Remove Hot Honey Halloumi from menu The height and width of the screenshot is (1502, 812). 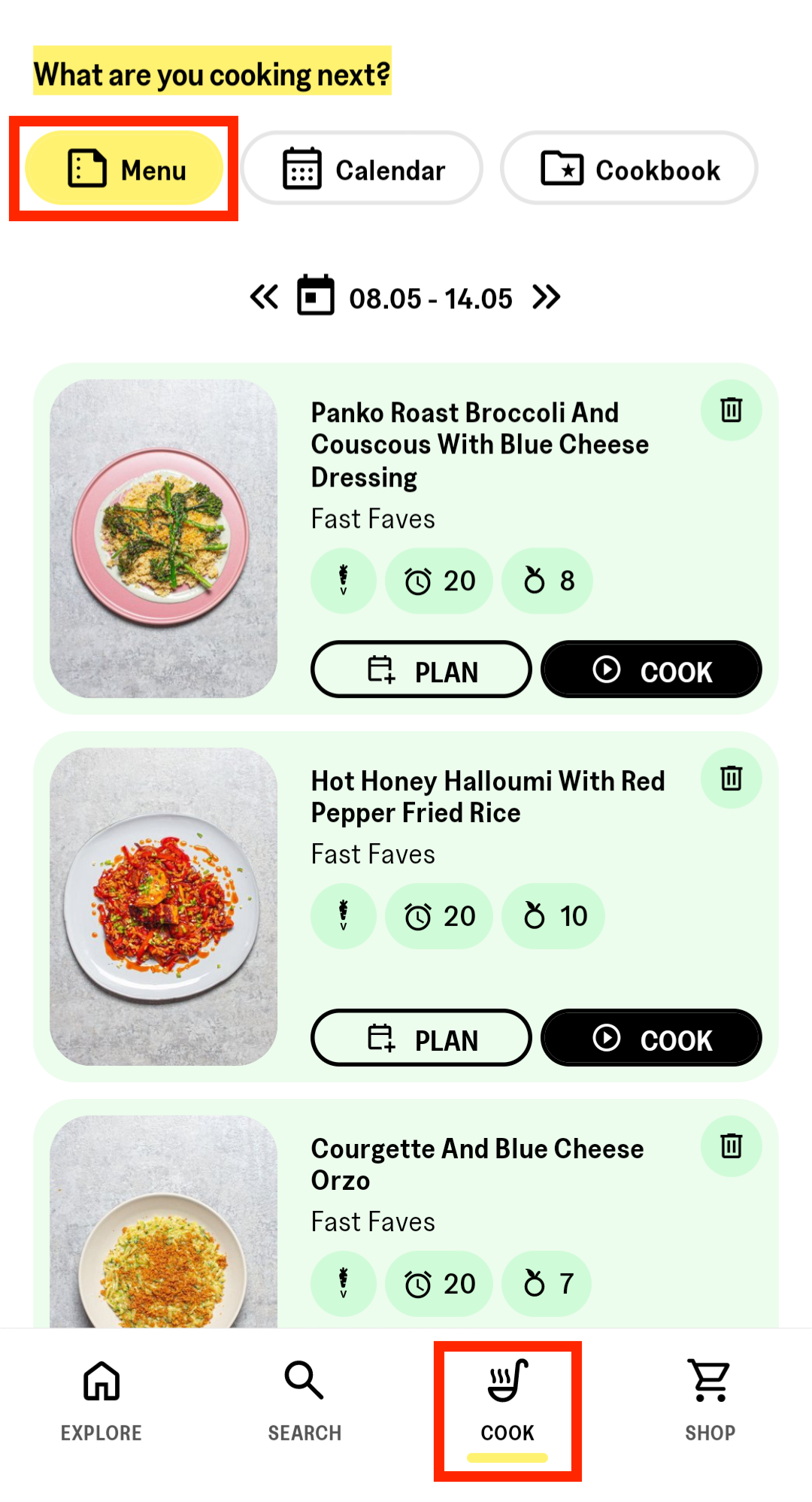pyautogui.click(x=731, y=778)
